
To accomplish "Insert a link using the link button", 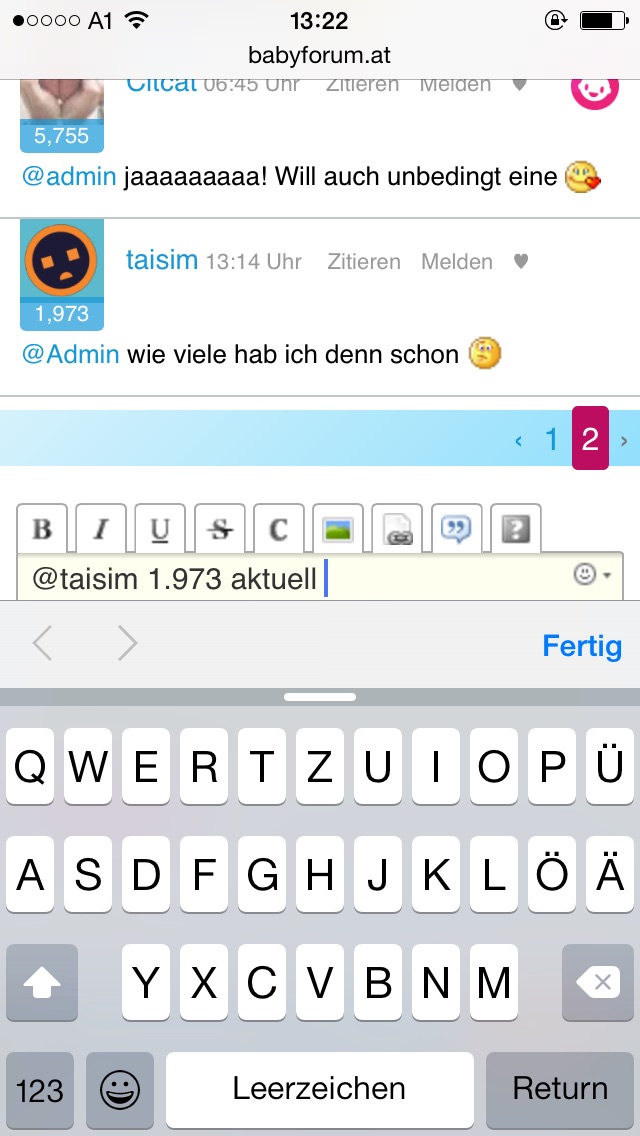I will pyautogui.click(x=397, y=529).
